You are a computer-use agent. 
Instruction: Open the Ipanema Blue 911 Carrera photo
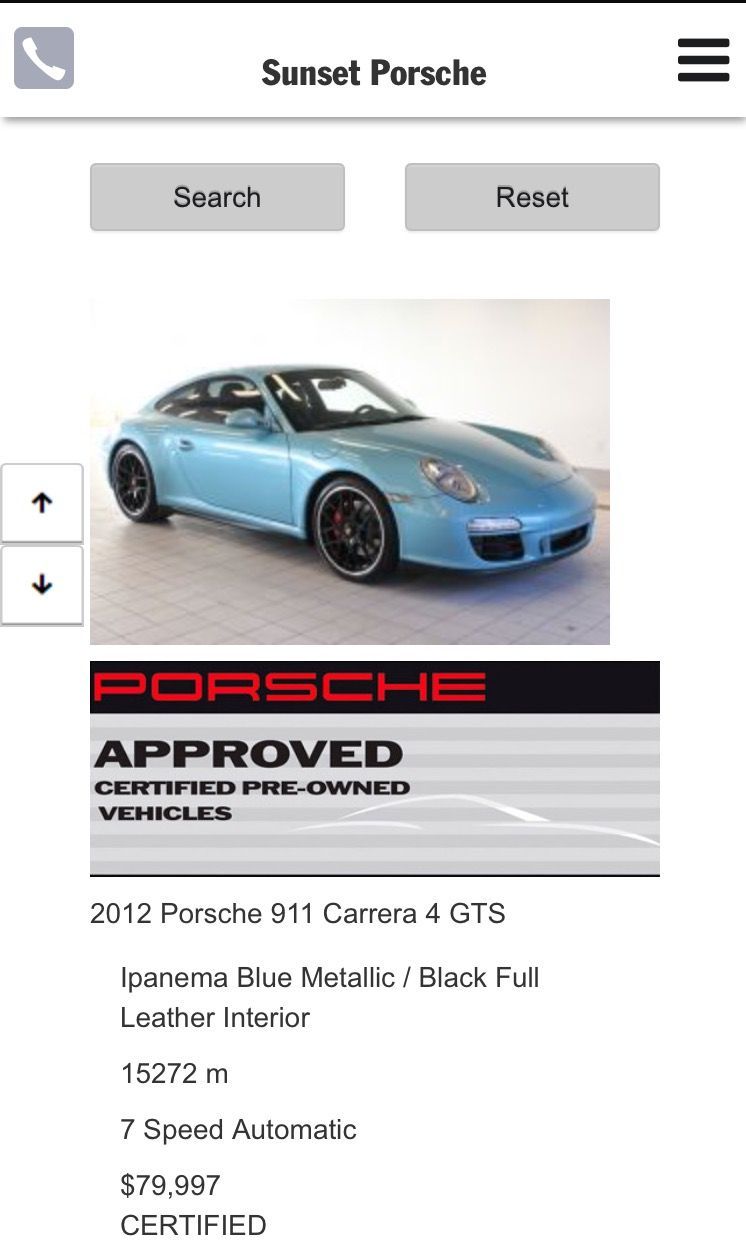349,471
